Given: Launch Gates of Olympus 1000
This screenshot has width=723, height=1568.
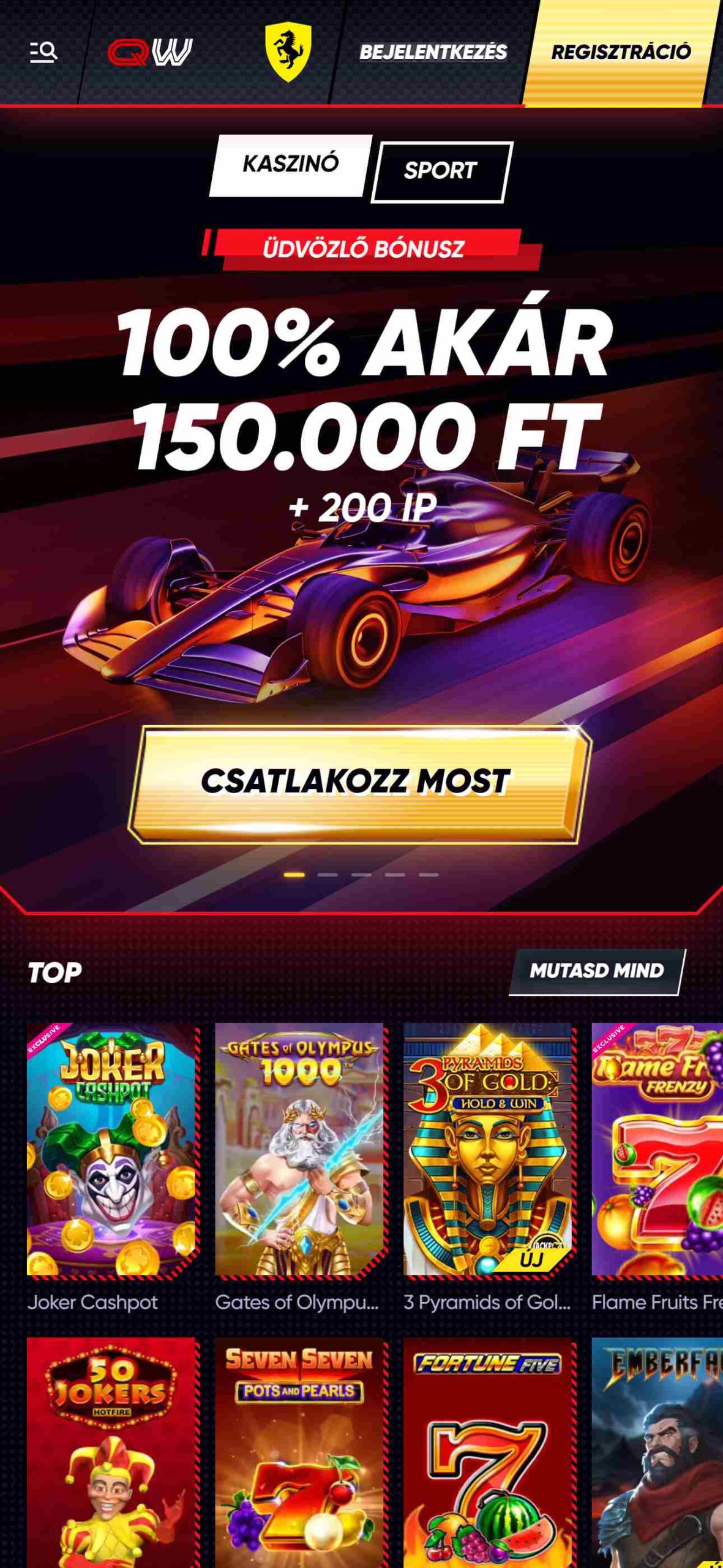Looking at the screenshot, I should [299, 1149].
